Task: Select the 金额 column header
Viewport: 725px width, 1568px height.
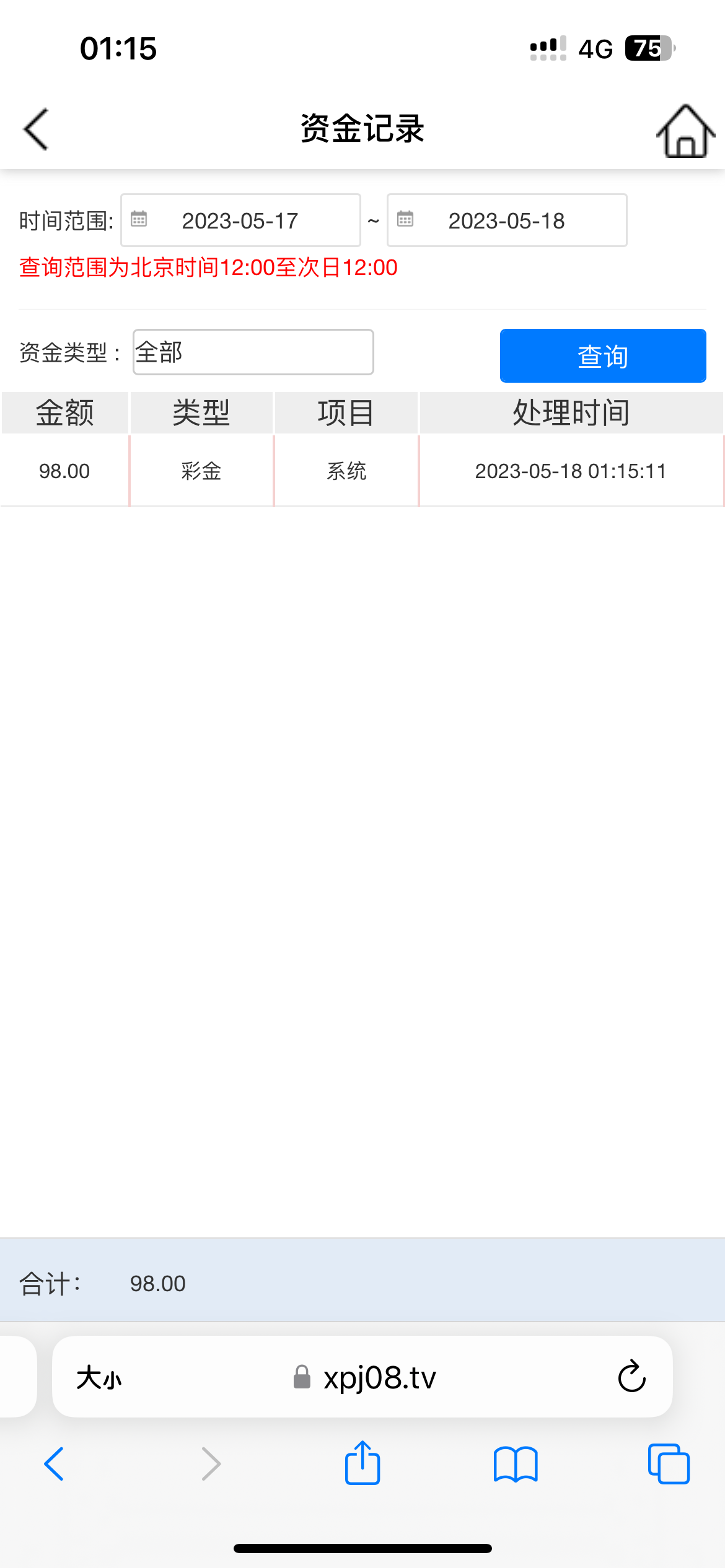Action: [x=64, y=412]
